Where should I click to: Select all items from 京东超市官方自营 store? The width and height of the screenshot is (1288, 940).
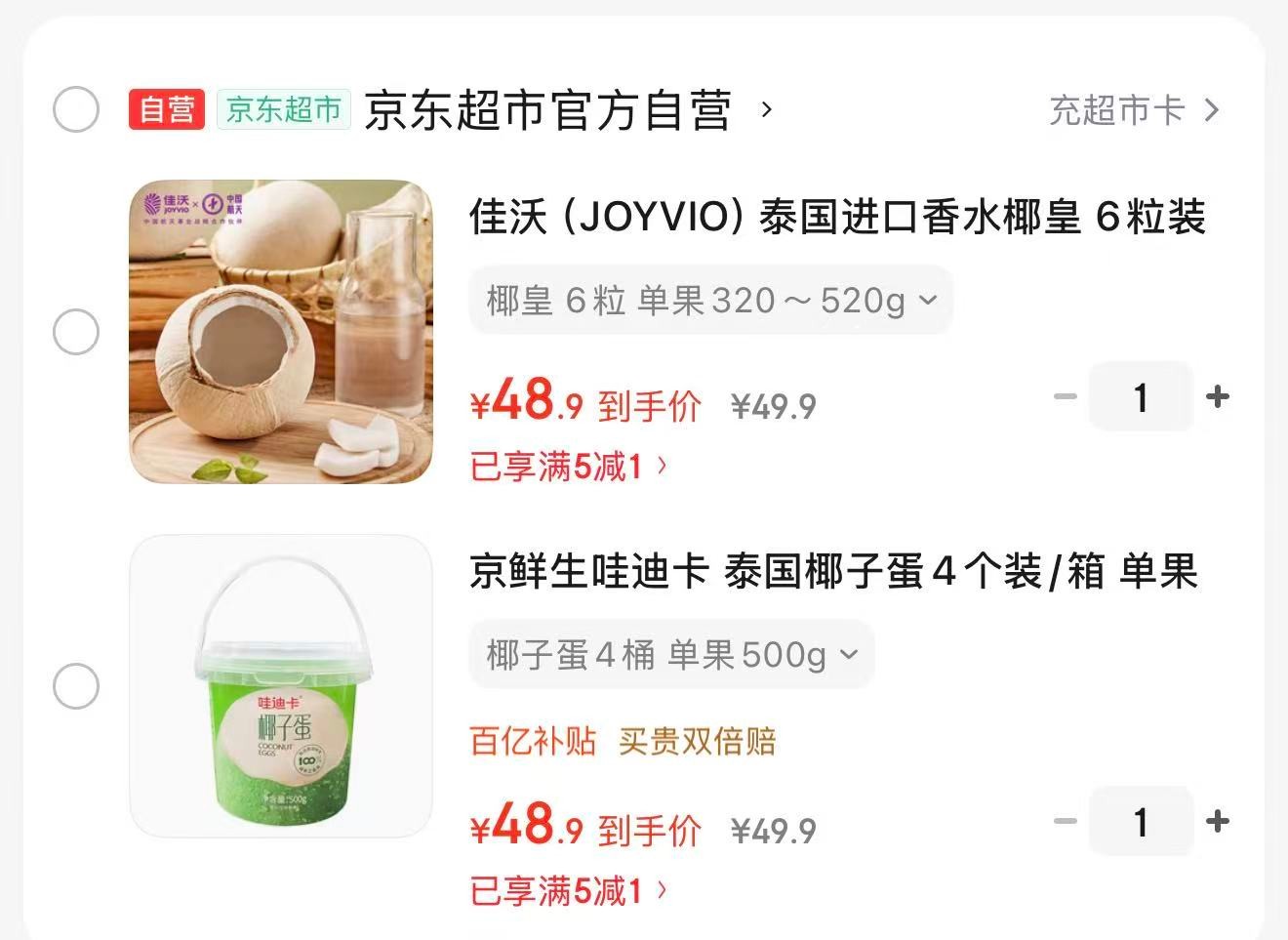click(76, 108)
